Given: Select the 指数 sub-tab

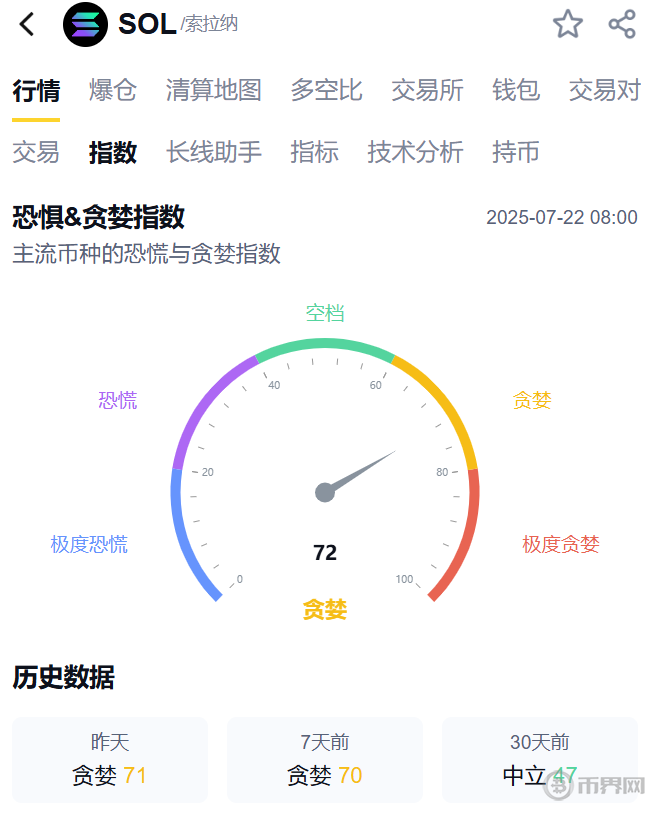Looking at the screenshot, I should [113, 152].
